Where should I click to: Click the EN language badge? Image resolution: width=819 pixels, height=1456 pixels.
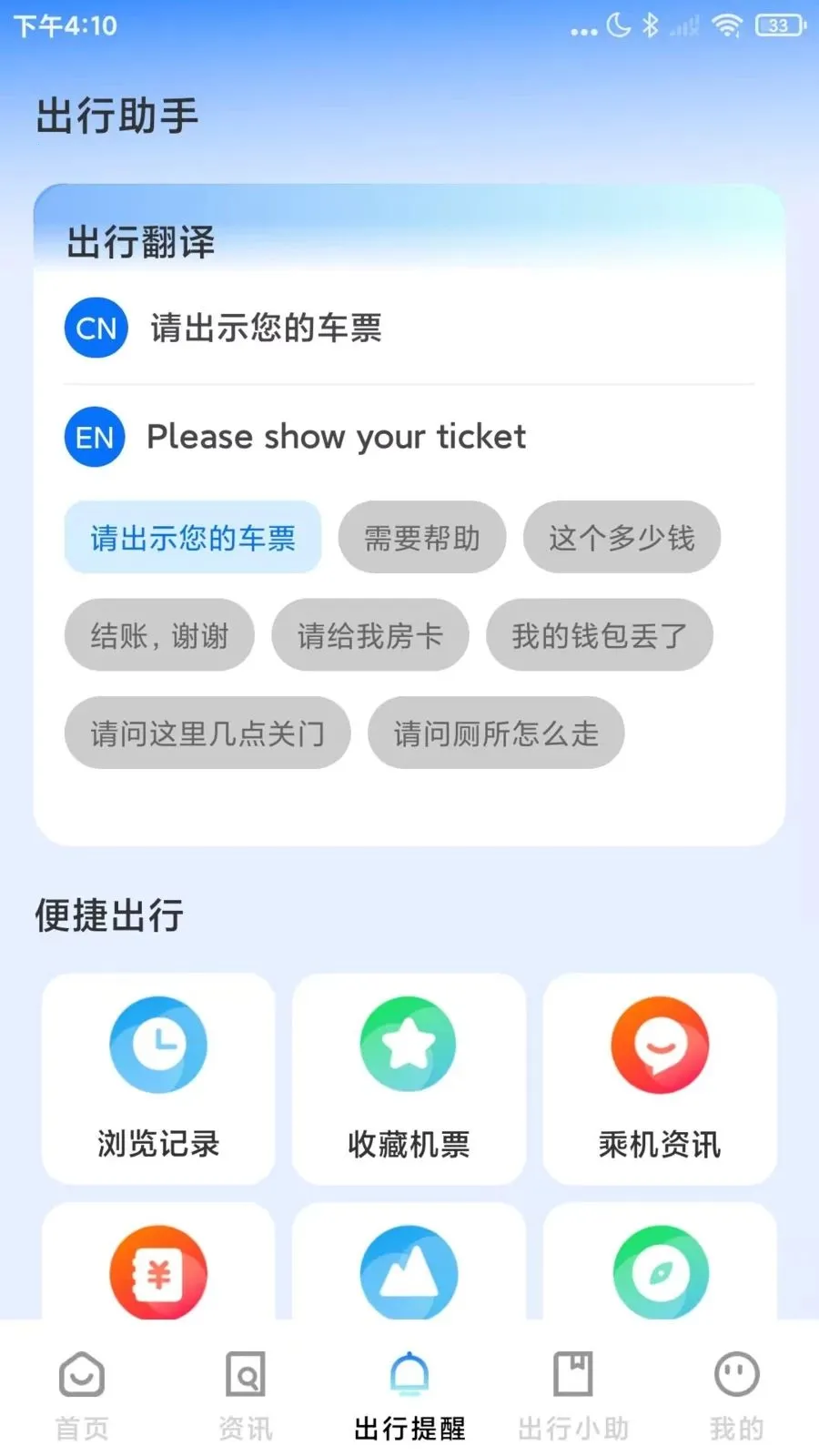[x=94, y=438]
